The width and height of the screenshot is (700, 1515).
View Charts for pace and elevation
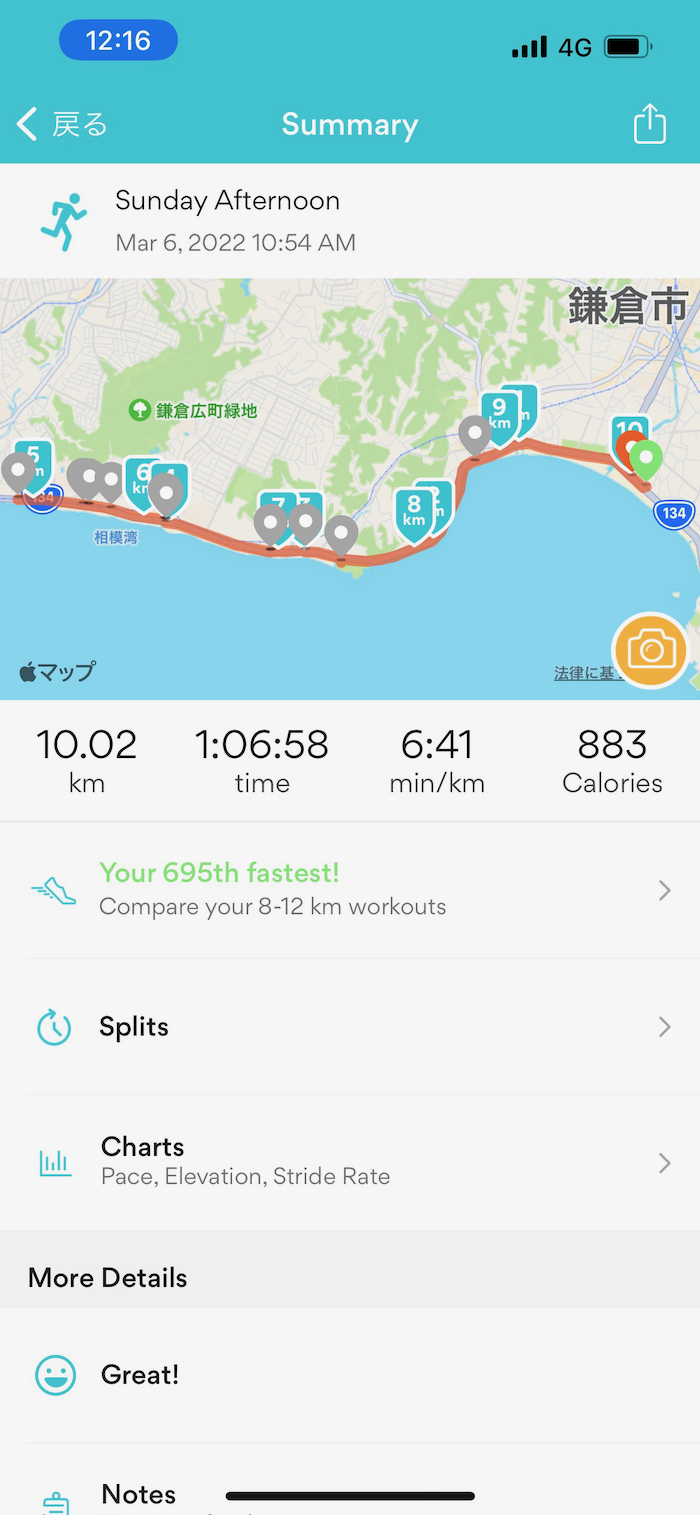click(350, 1161)
